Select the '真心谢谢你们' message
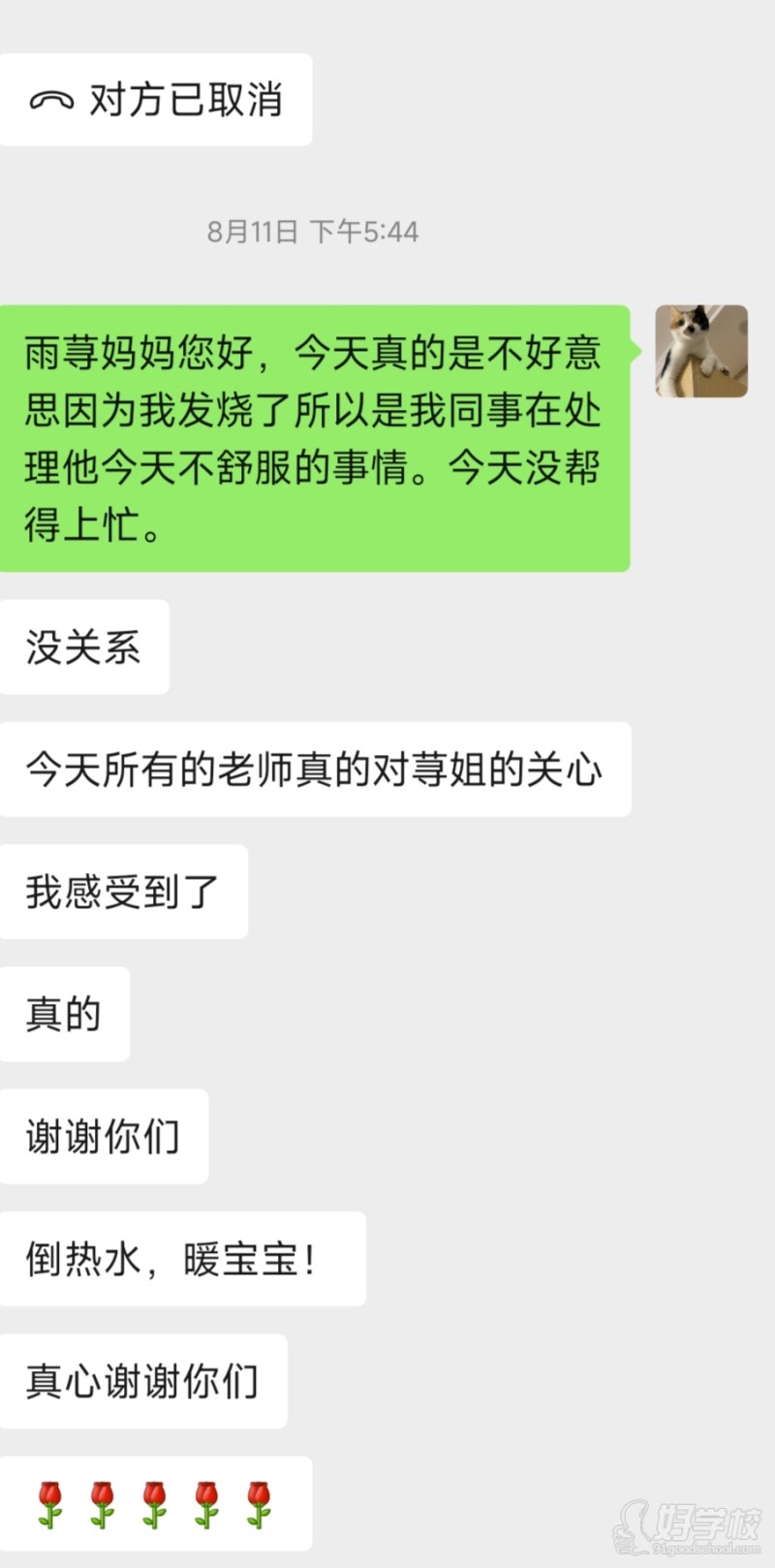This screenshot has width=775, height=1568. 143,1382
